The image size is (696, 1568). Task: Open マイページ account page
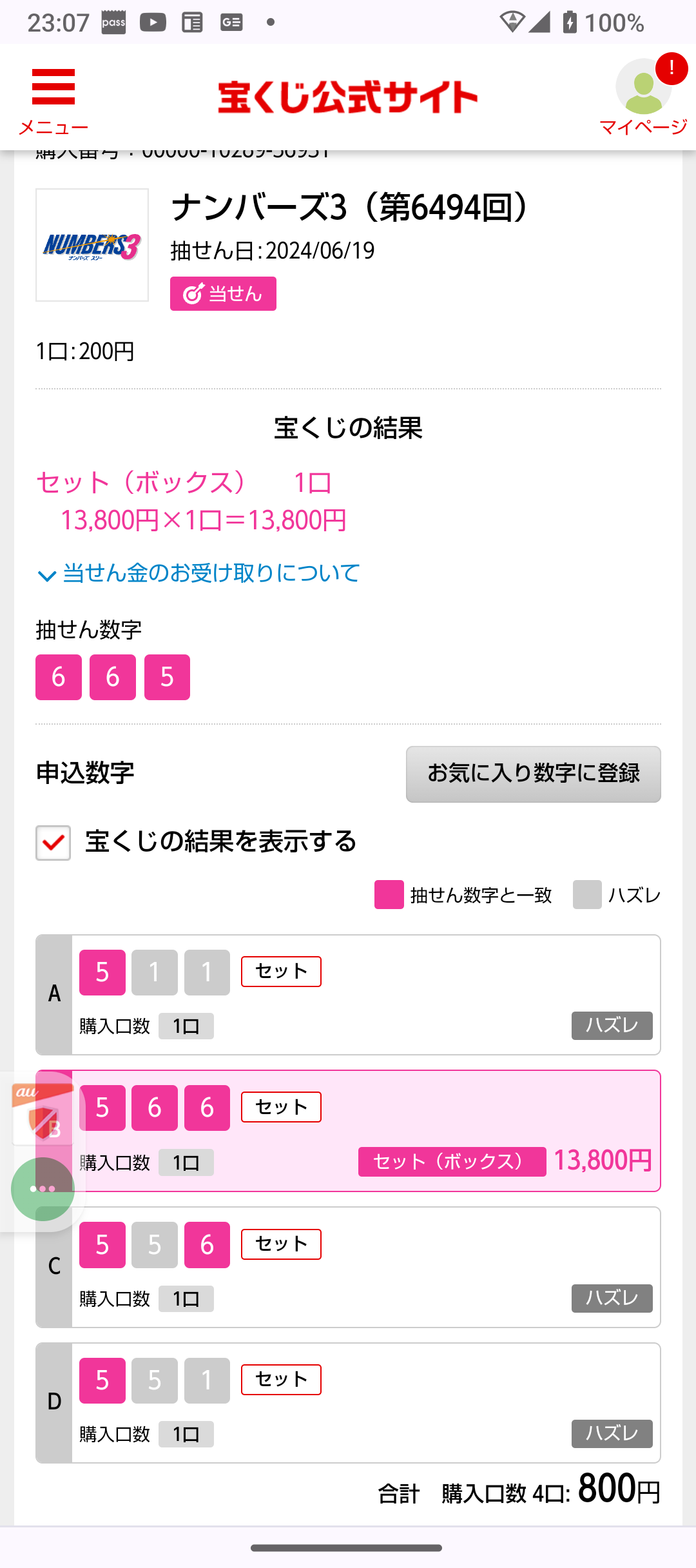click(x=643, y=98)
